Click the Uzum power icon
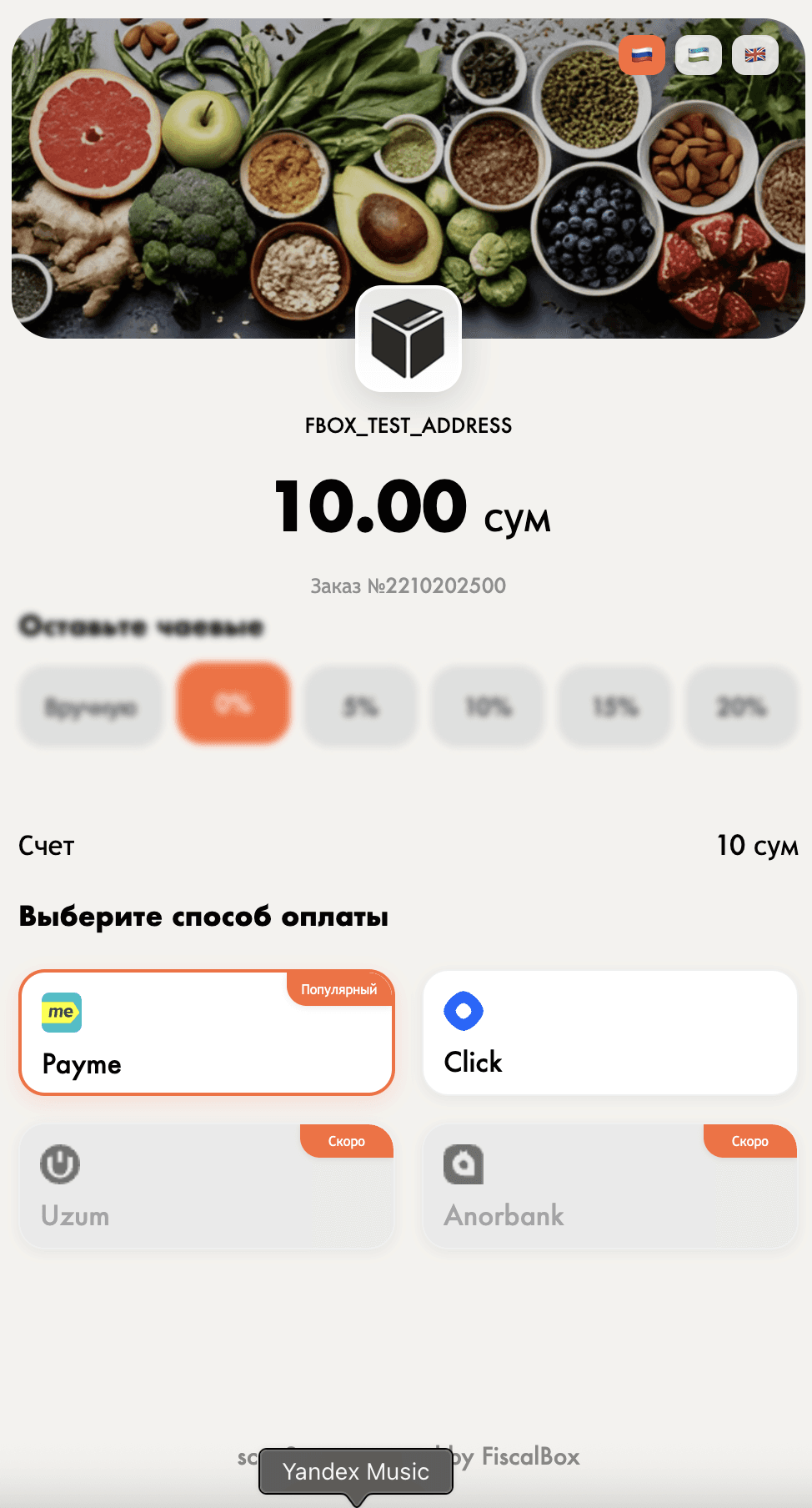The height and width of the screenshot is (1508, 812). point(60,1164)
